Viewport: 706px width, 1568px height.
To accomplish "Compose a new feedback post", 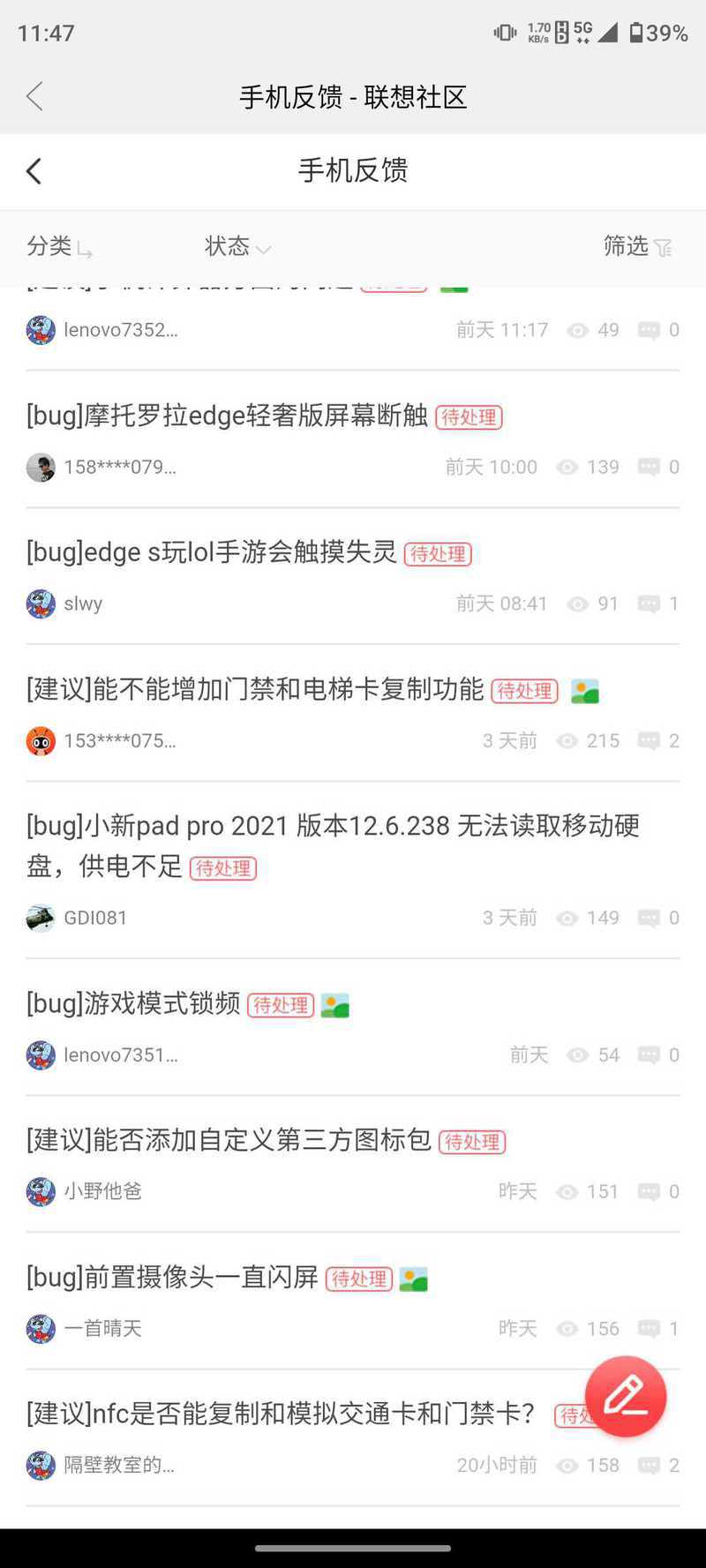I will click(x=625, y=1396).
